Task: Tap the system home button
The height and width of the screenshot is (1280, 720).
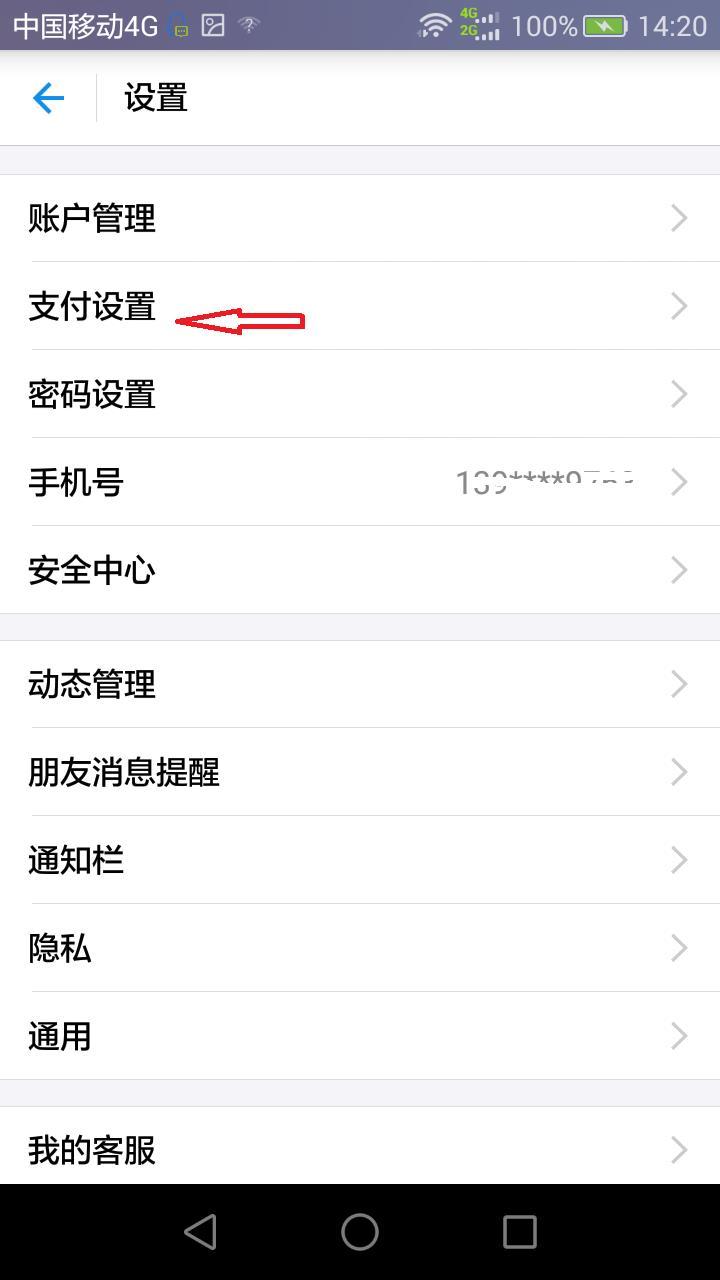Action: click(x=360, y=1232)
